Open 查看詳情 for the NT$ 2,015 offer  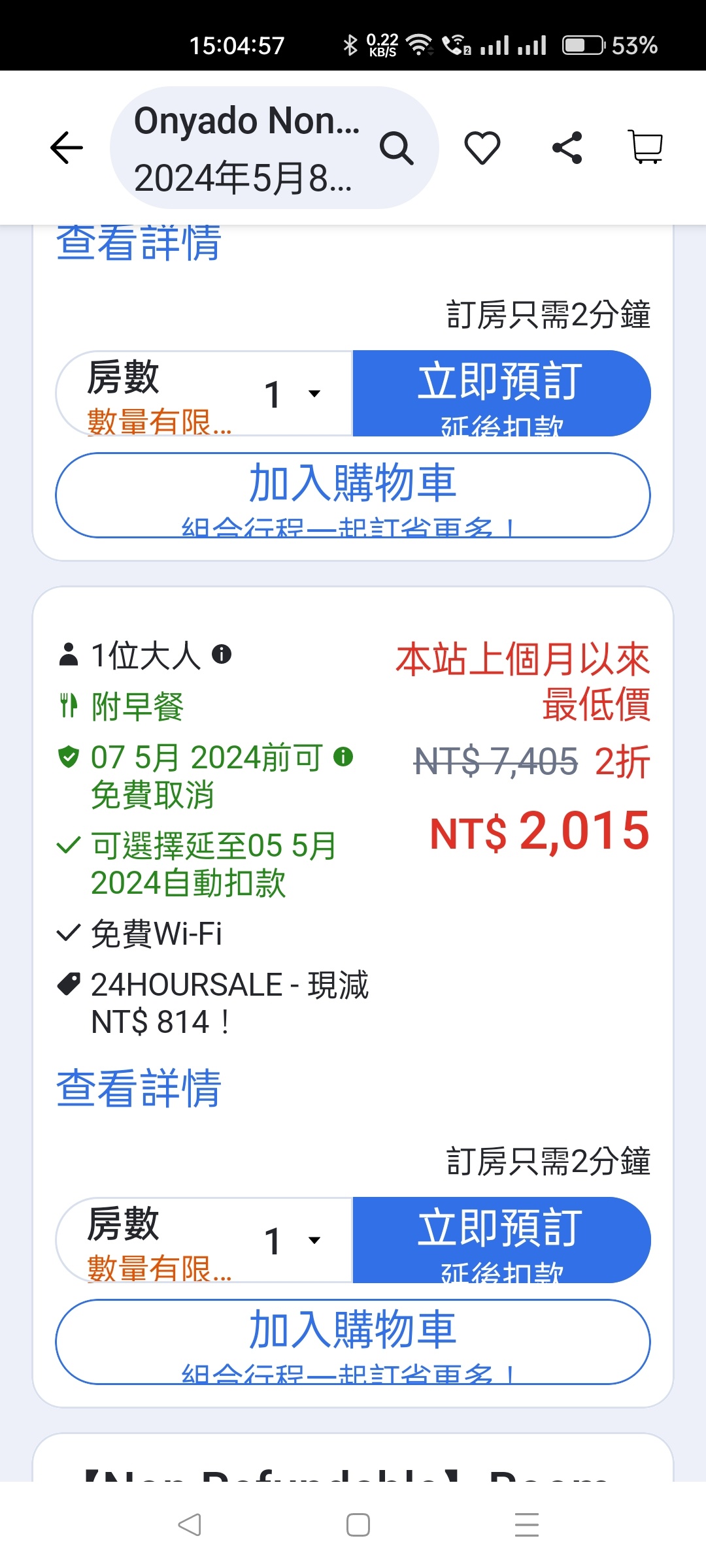tap(139, 1088)
